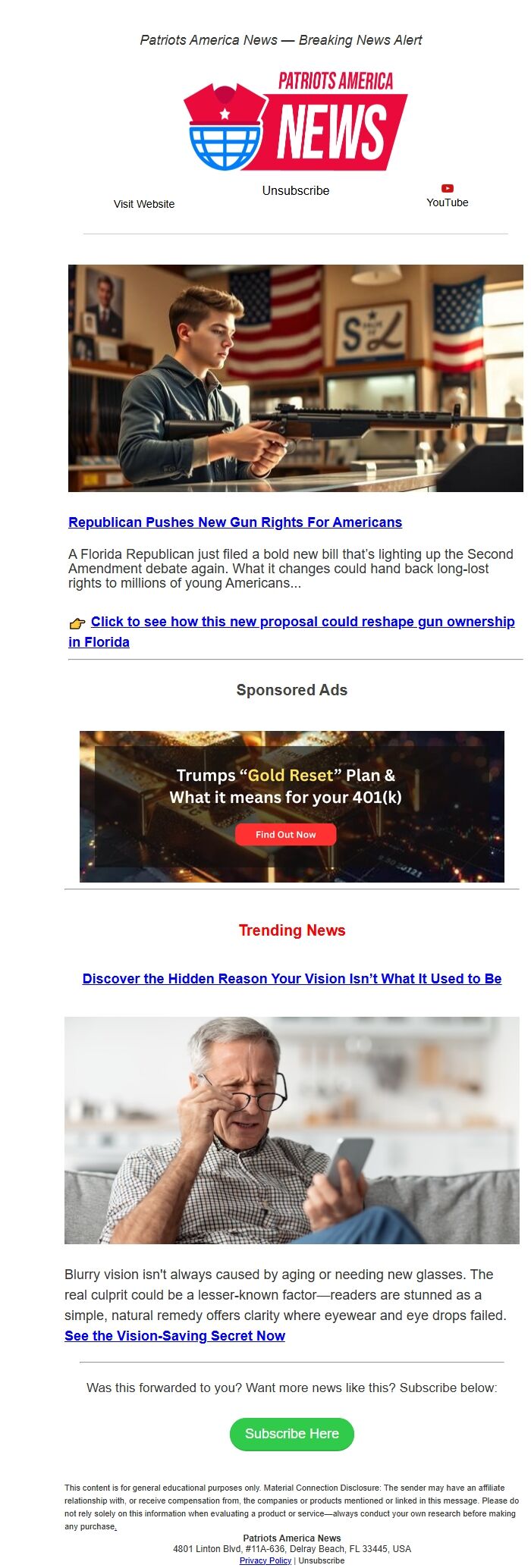Image resolution: width=531 pixels, height=1568 pixels.
Task: Tap the footer Unsubscribe link
Action: tap(322, 1560)
